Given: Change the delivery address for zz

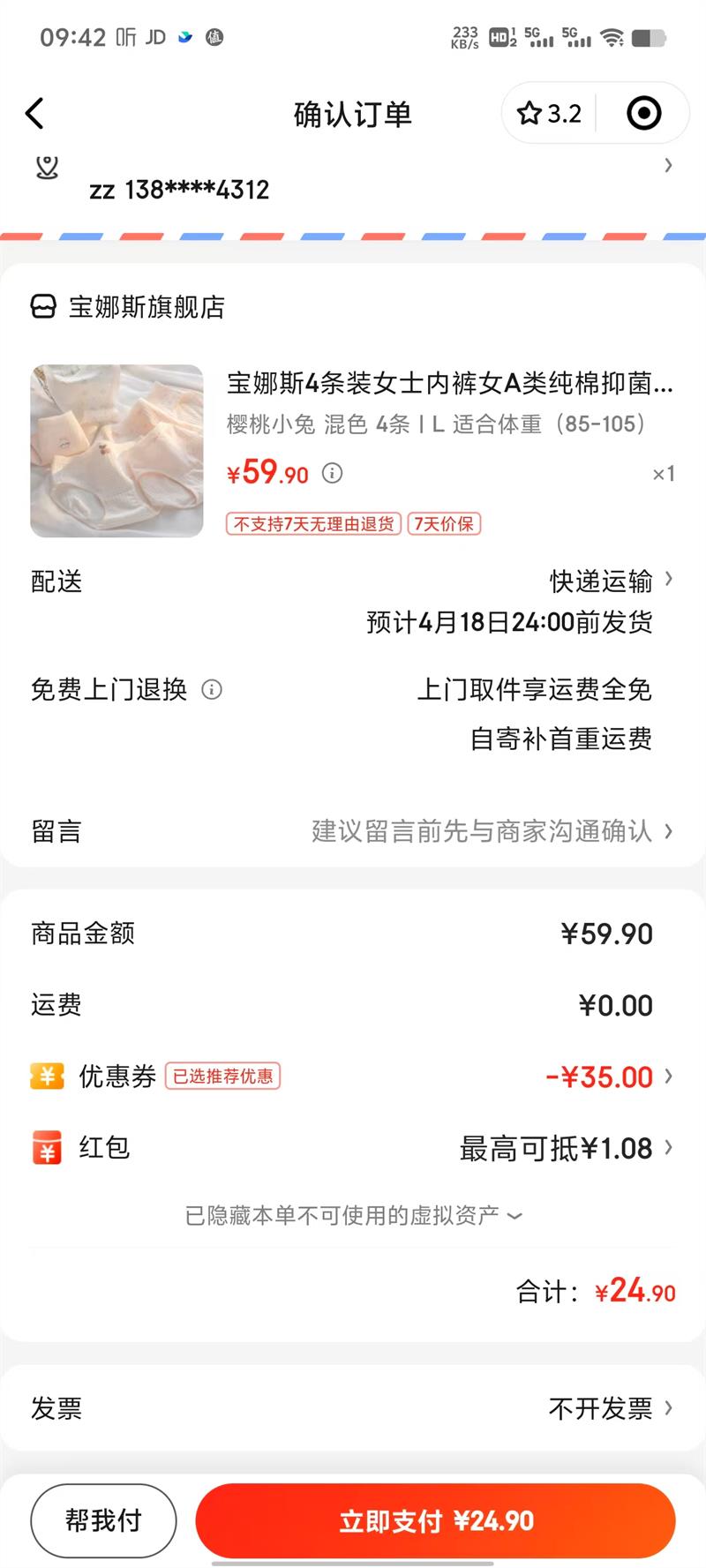Looking at the screenshot, I should pyautogui.click(x=353, y=181).
